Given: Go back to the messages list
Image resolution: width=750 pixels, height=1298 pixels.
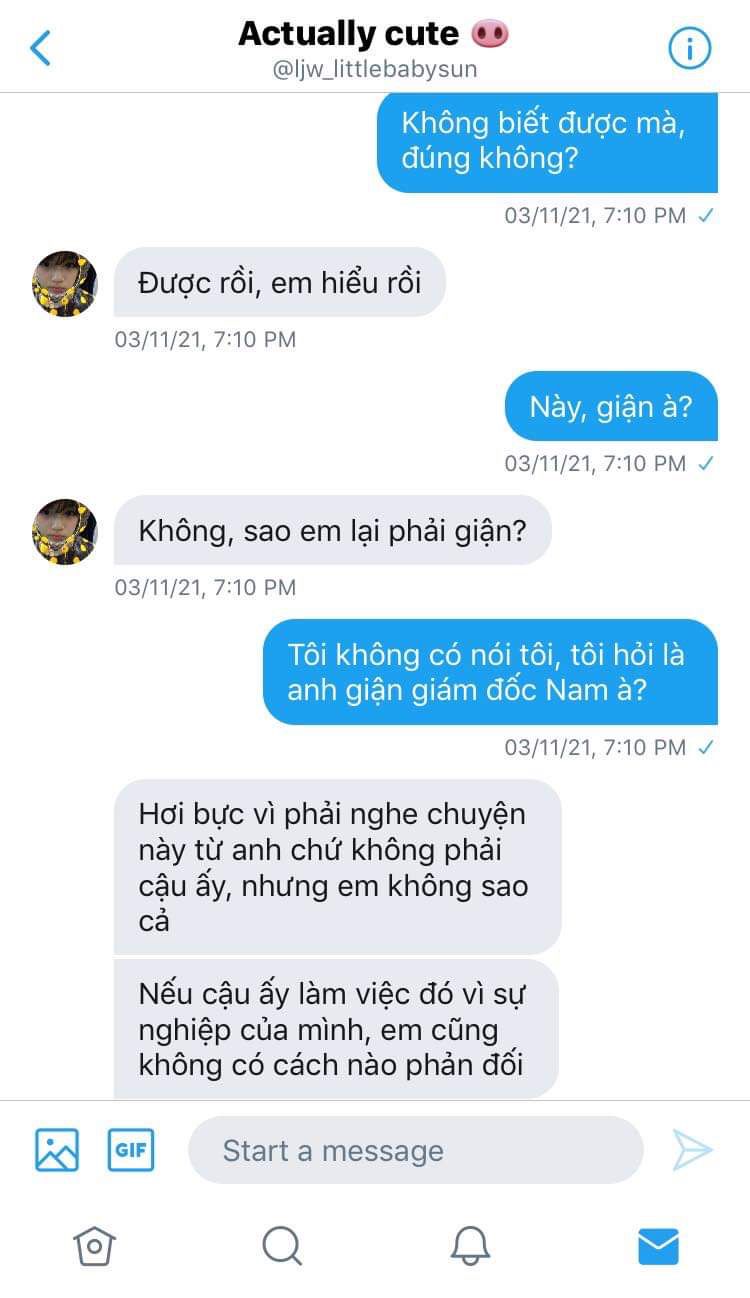Looking at the screenshot, I should coord(41,47).
